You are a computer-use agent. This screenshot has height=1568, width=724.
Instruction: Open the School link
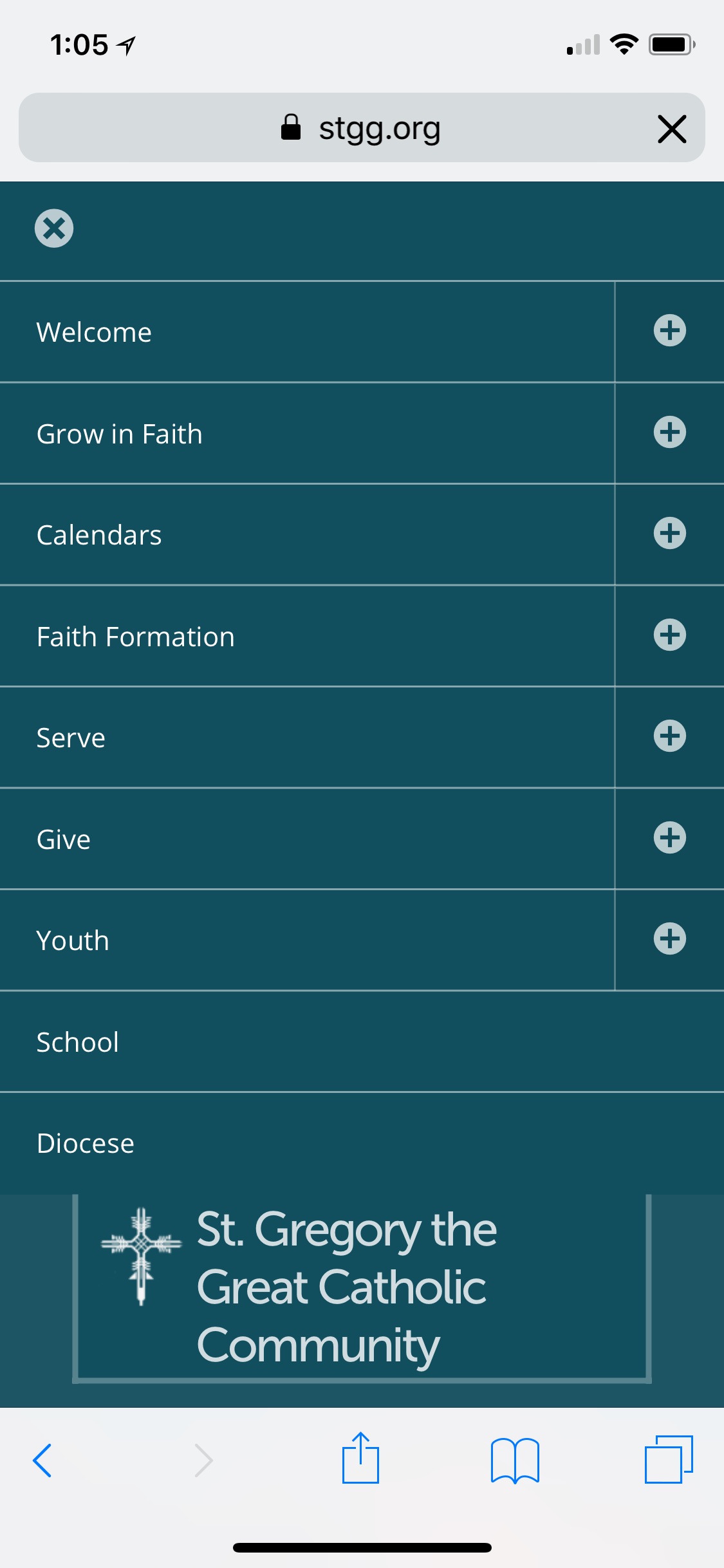[x=78, y=1043]
